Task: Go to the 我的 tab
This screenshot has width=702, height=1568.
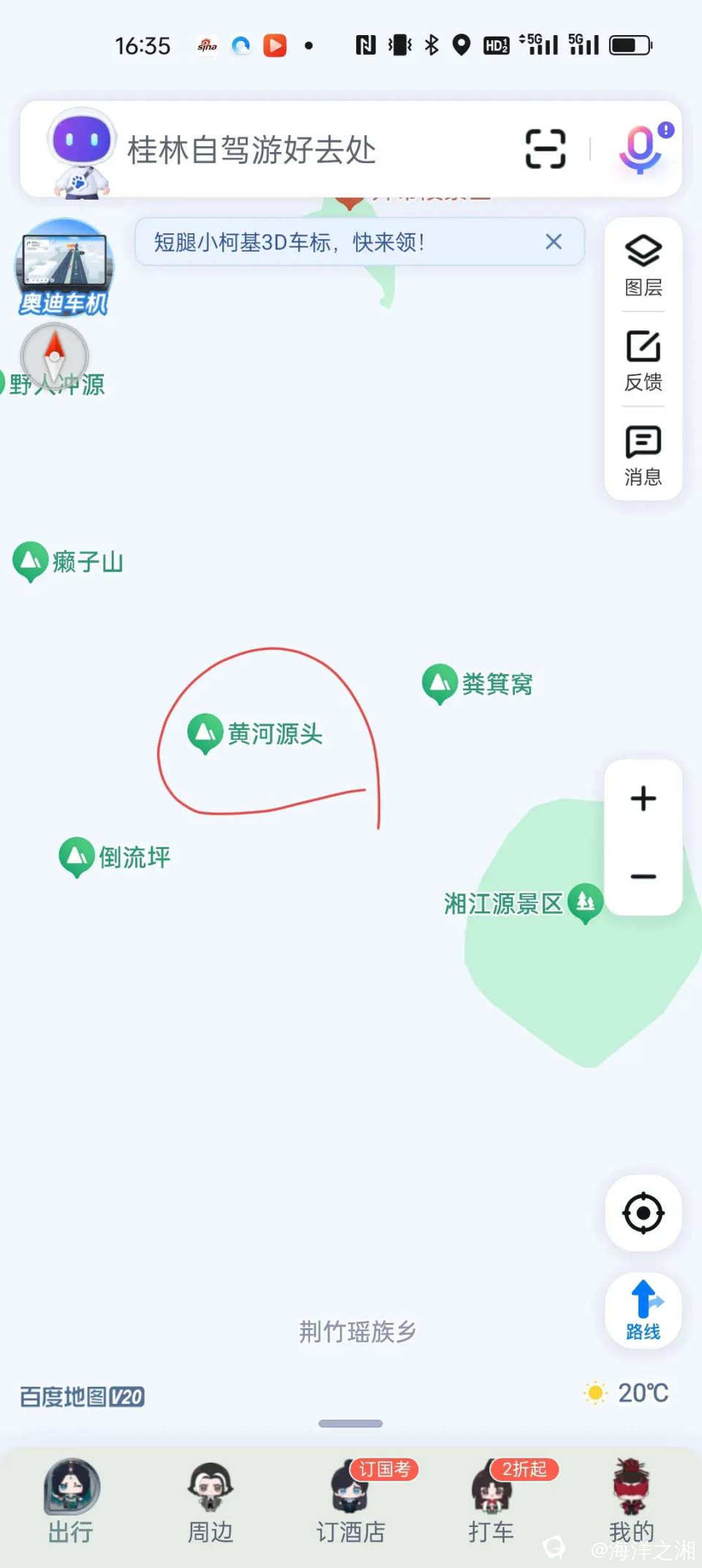Action: click(x=631, y=1501)
